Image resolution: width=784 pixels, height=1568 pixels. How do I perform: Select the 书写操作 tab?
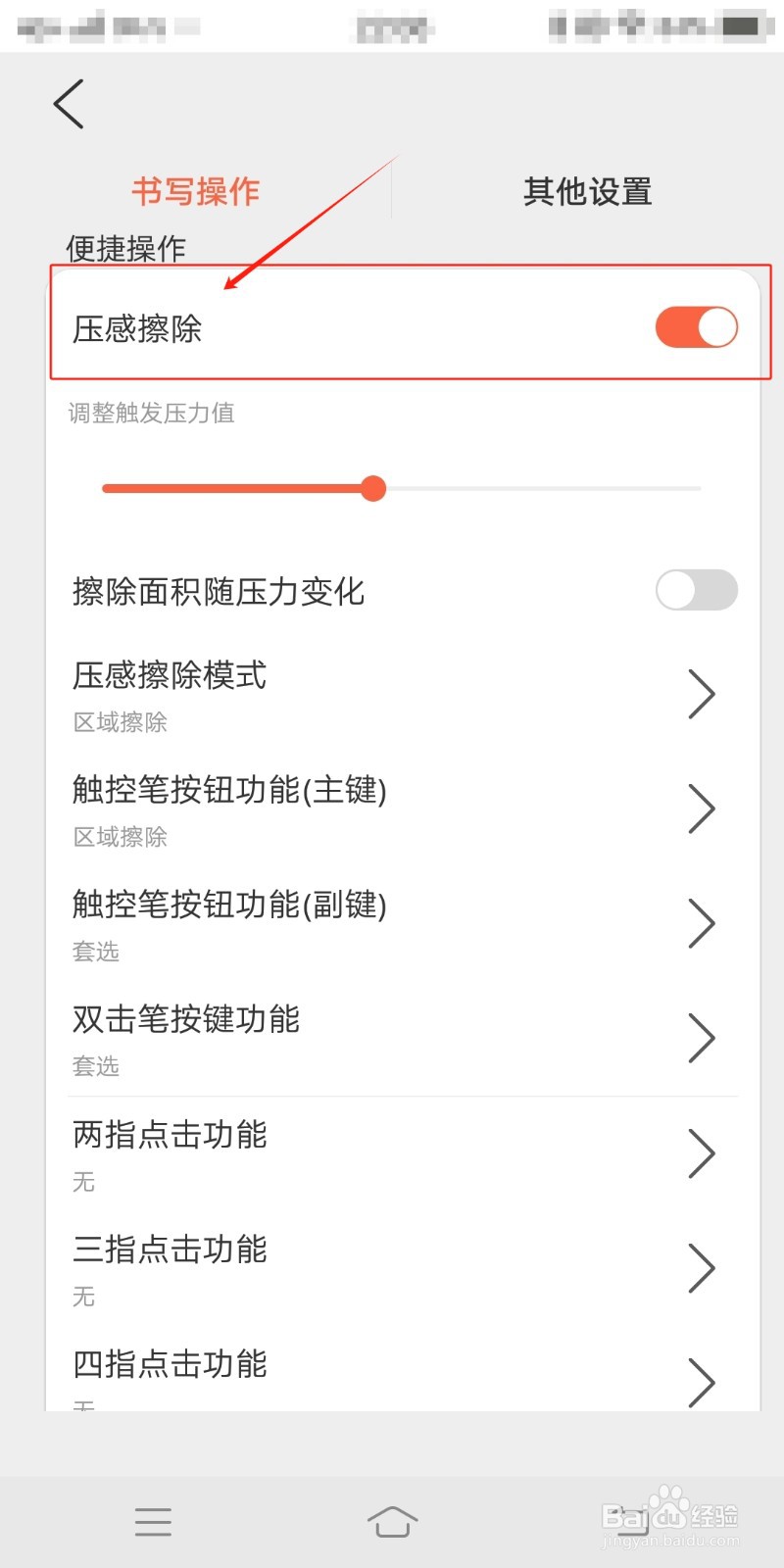click(x=194, y=192)
